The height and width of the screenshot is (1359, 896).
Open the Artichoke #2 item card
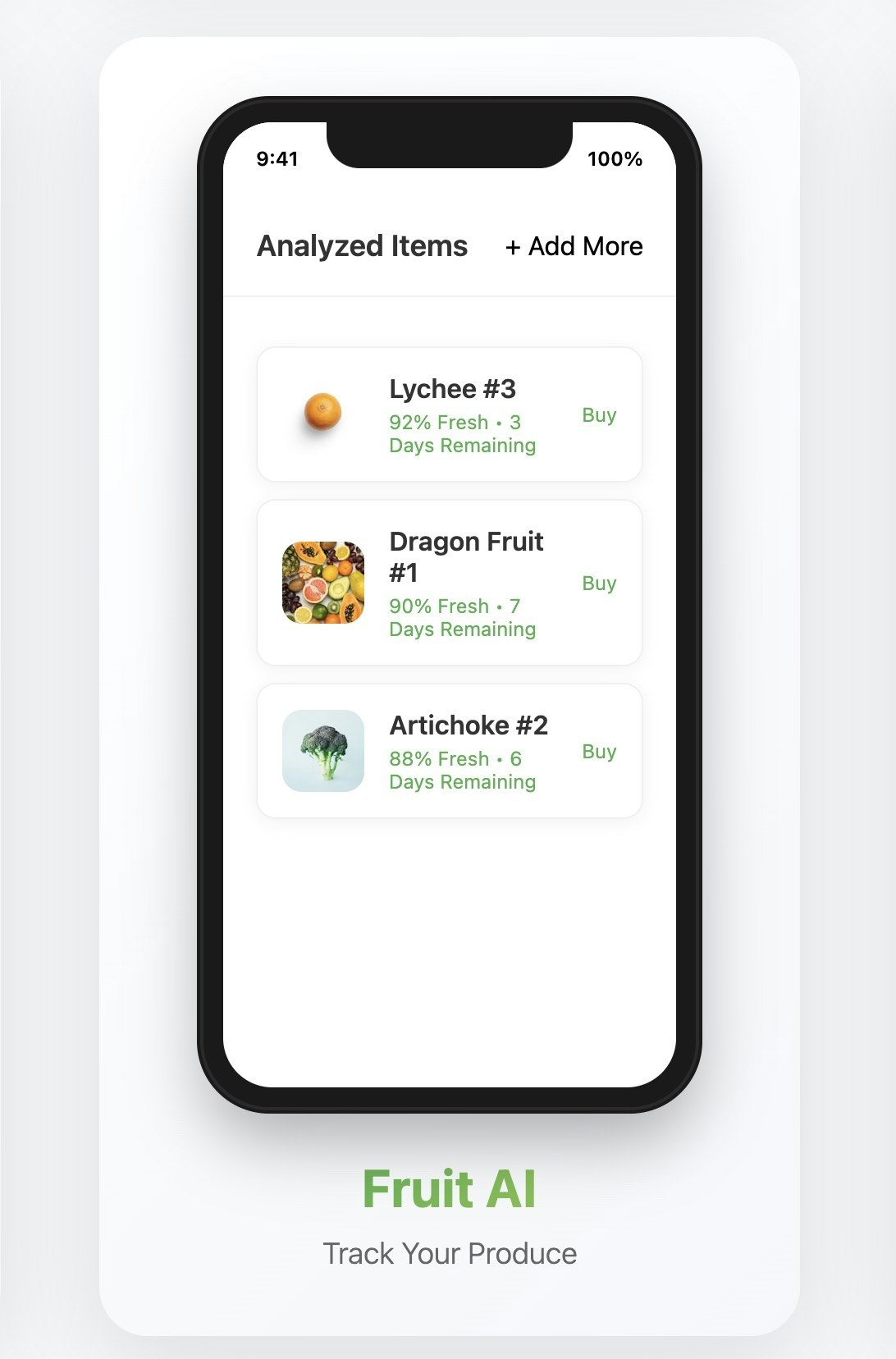click(449, 751)
